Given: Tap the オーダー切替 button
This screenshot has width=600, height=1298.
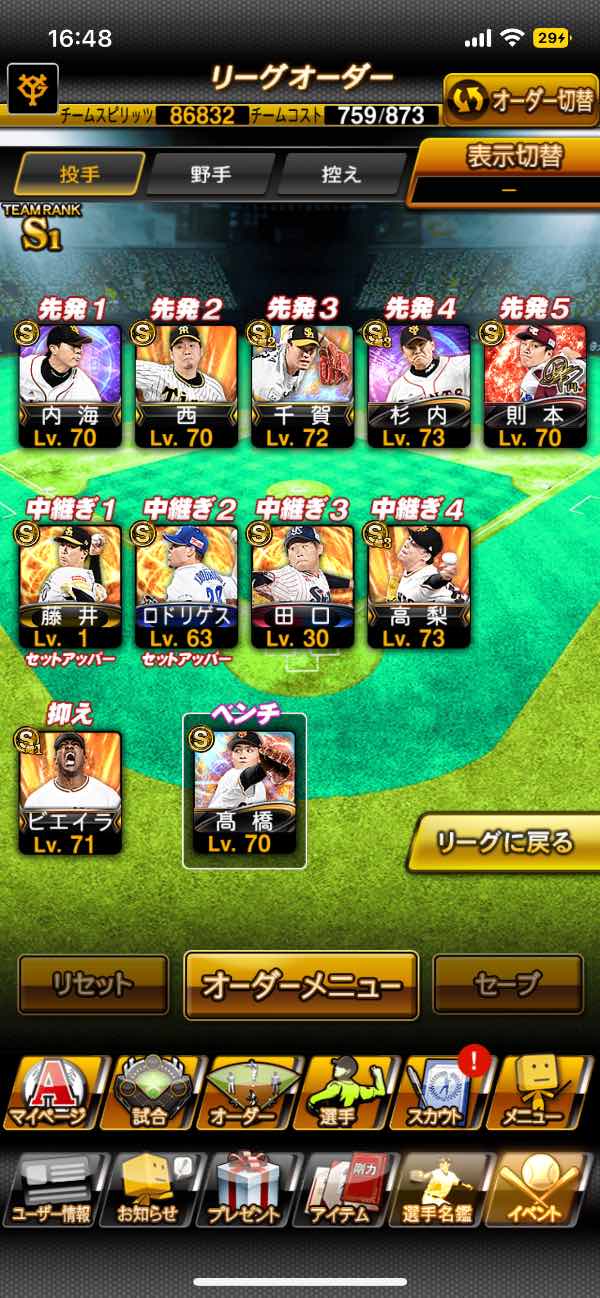Looking at the screenshot, I should 520,100.
